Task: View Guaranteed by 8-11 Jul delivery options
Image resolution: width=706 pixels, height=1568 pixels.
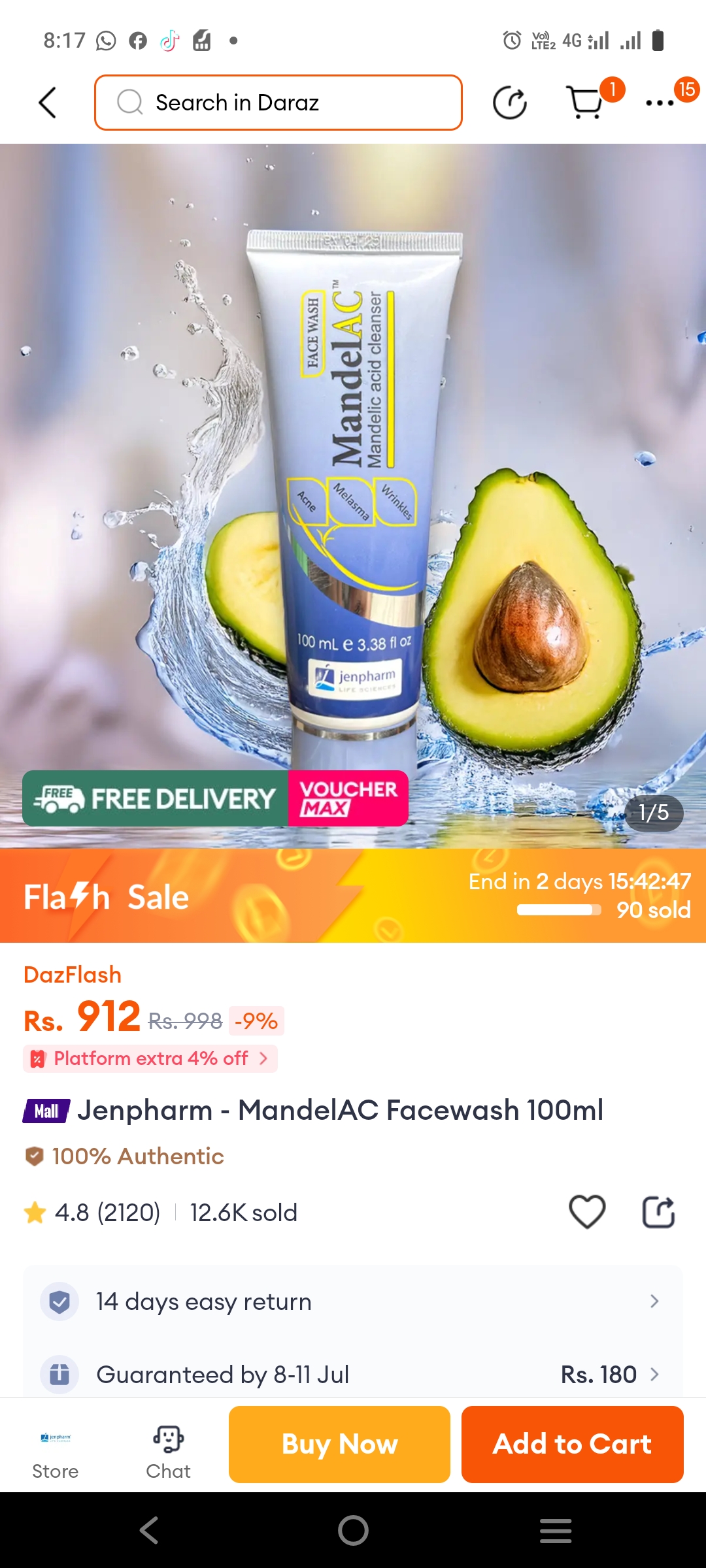Action: click(x=353, y=1375)
